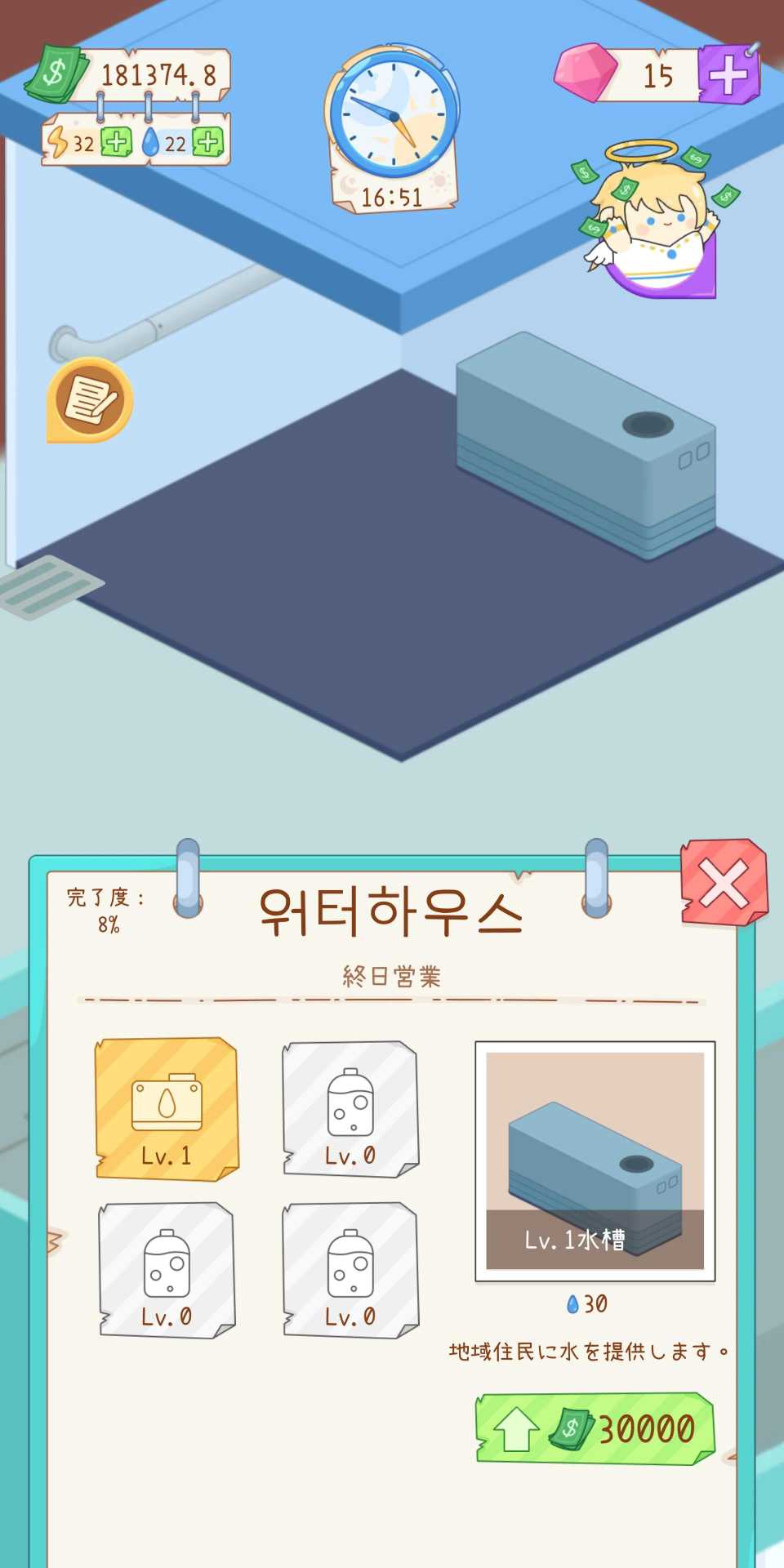The height and width of the screenshot is (1568, 784).
Task: Upgrade the water tank for 30000
Action: click(x=595, y=1428)
